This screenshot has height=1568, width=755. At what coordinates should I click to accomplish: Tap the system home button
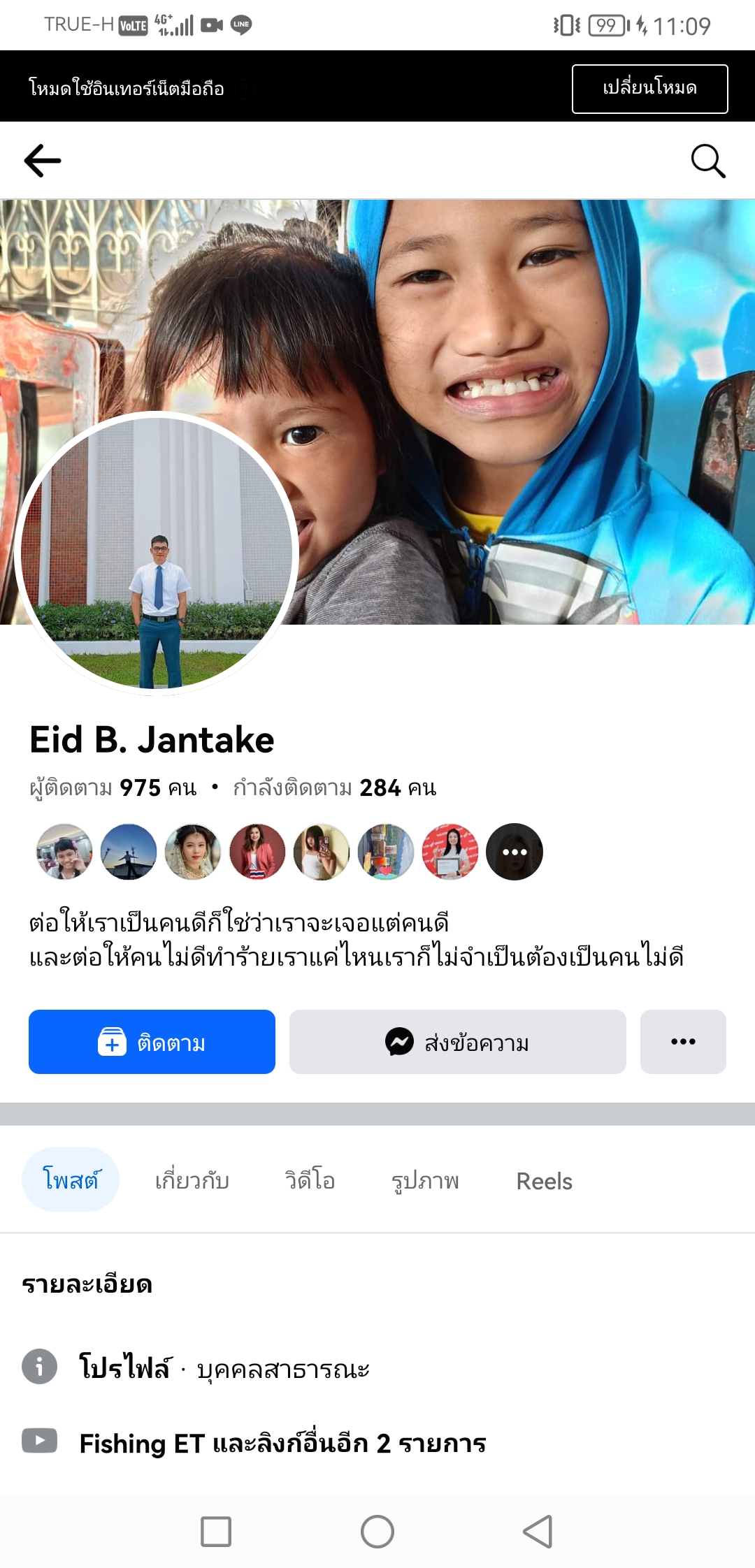(377, 1532)
